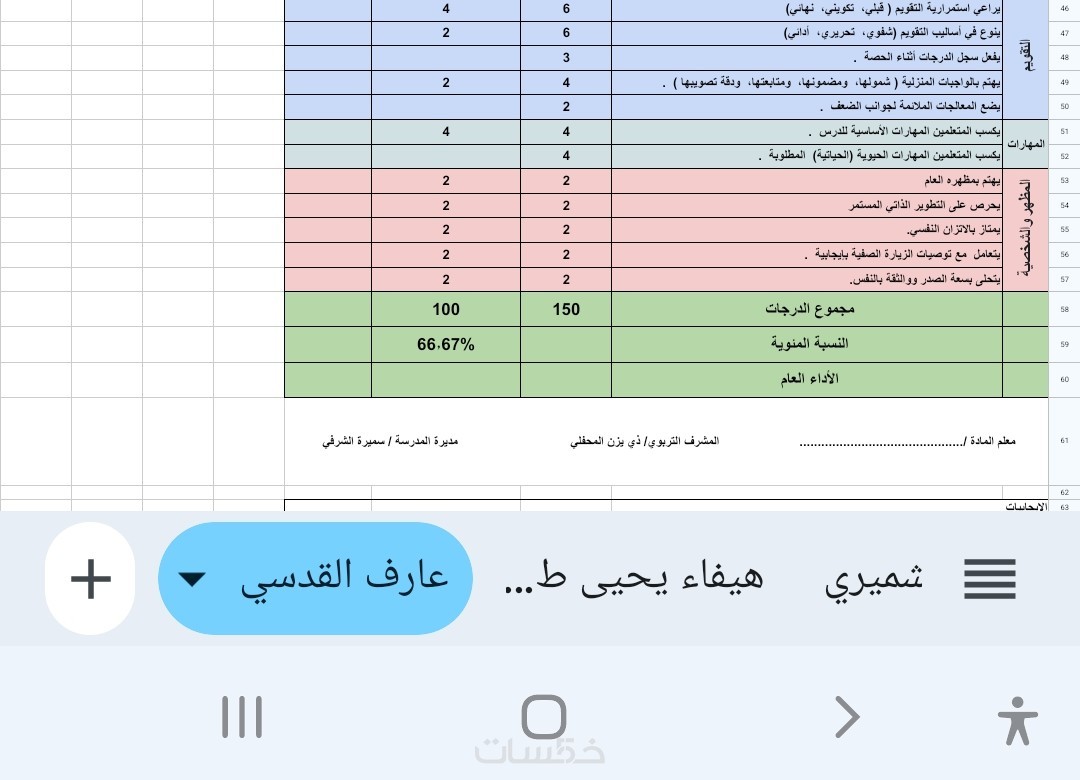Open the all-sheets list menu
This screenshot has width=1080, height=780.
989,578
